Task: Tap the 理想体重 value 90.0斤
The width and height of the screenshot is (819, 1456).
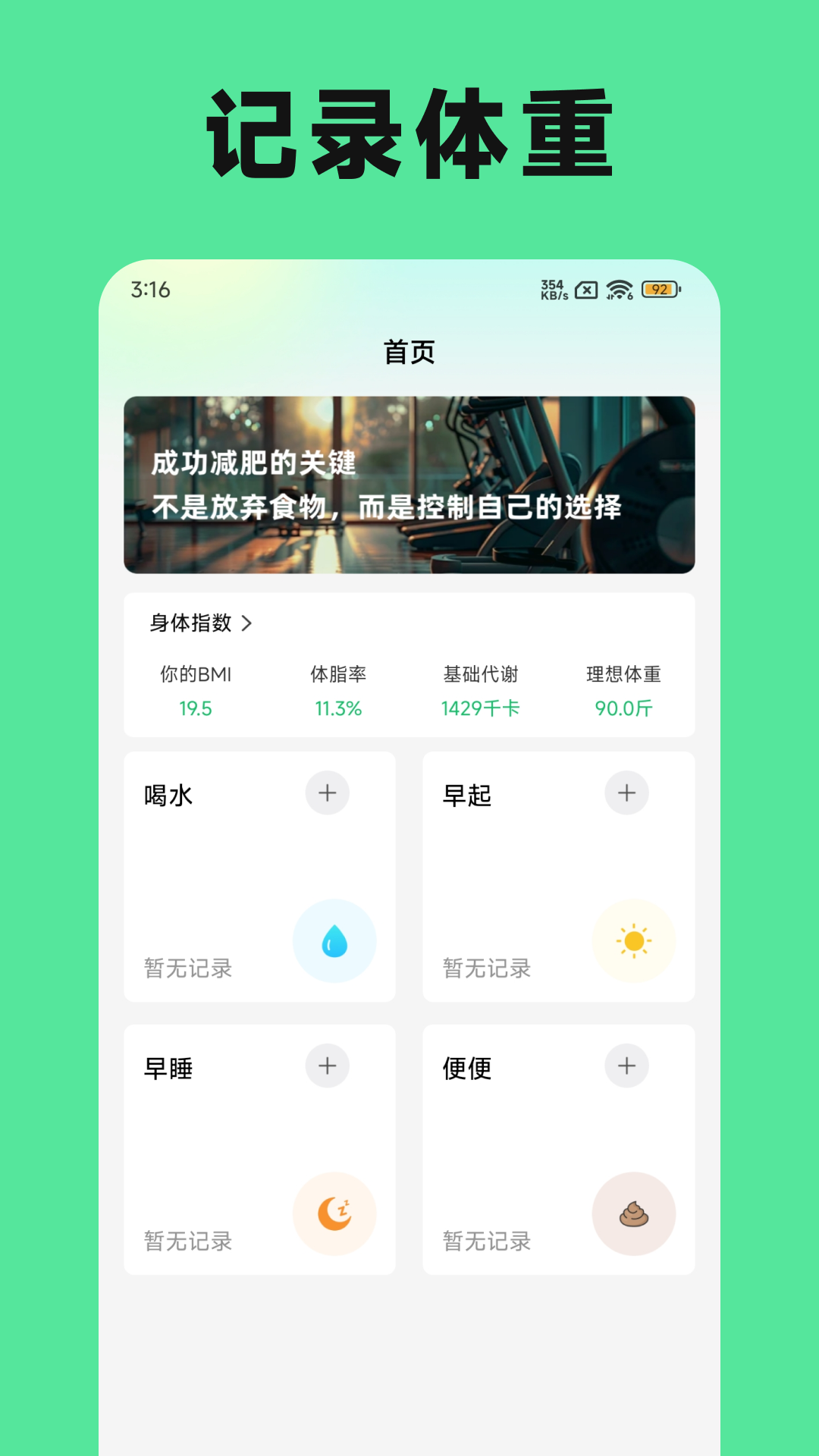Action: (623, 708)
